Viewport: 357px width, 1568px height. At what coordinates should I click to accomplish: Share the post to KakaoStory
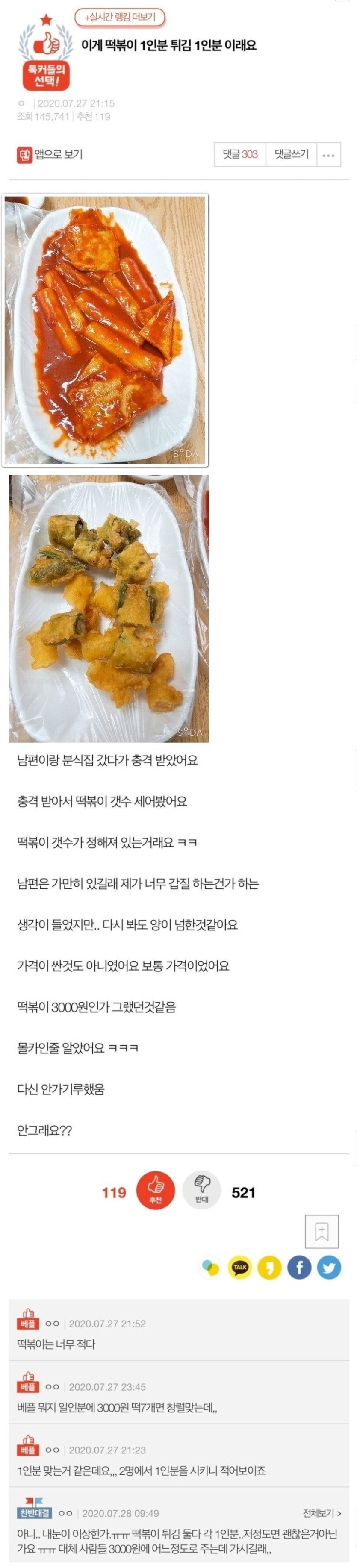click(269, 1268)
